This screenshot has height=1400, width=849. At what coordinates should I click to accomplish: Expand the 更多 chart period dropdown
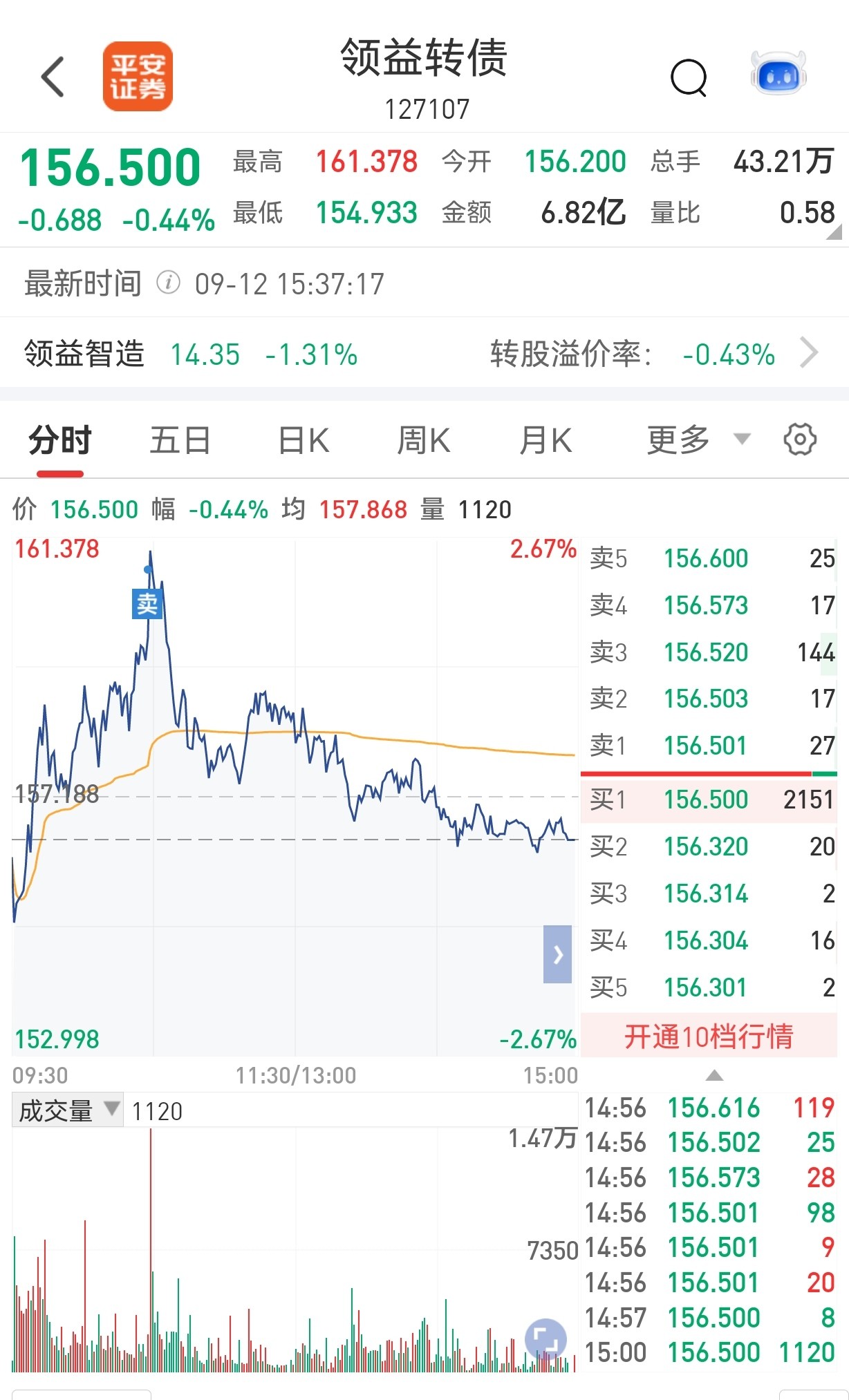coord(698,439)
